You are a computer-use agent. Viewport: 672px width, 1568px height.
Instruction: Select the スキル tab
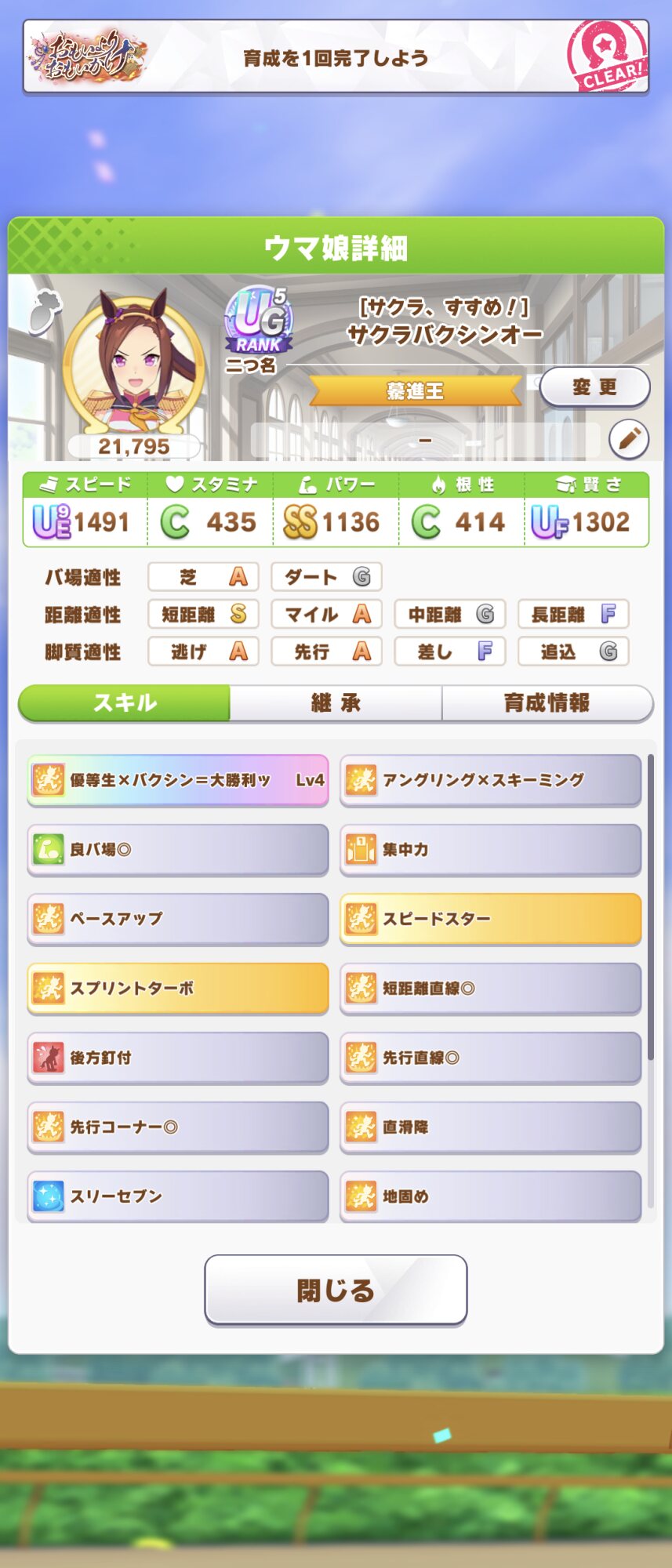(125, 702)
